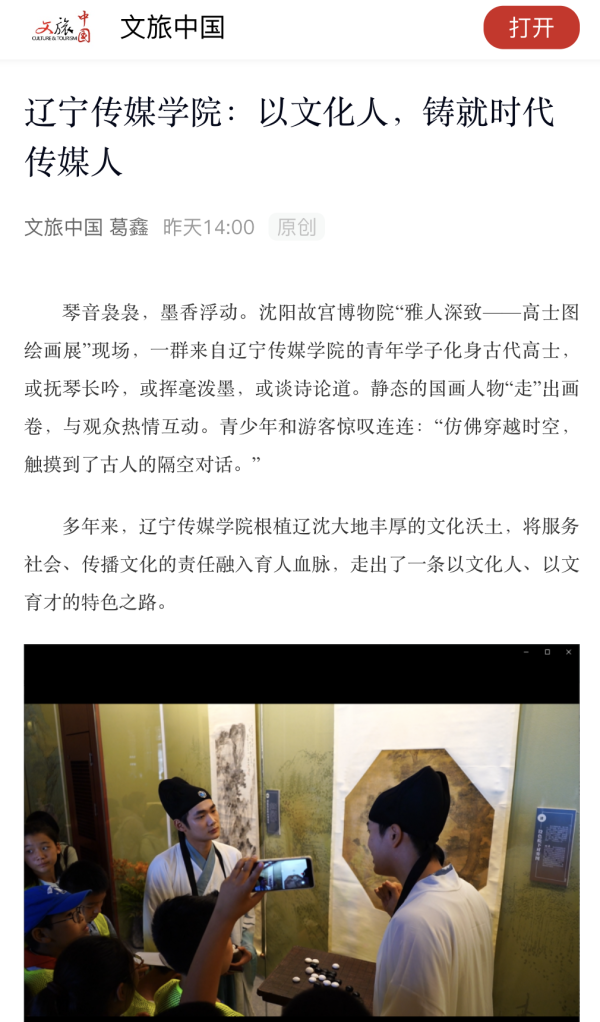
Task: Open the 文旅中国 header banner
Action: click(x=171, y=28)
